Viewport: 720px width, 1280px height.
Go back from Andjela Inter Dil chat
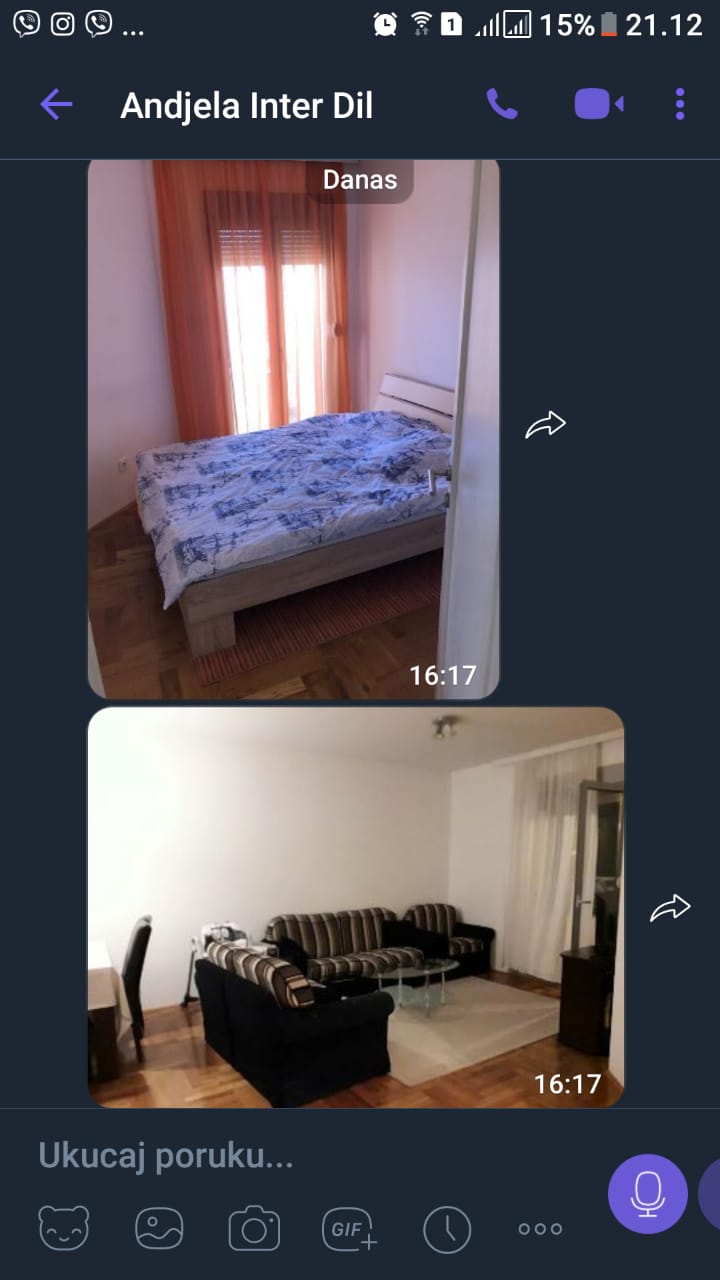coord(56,104)
